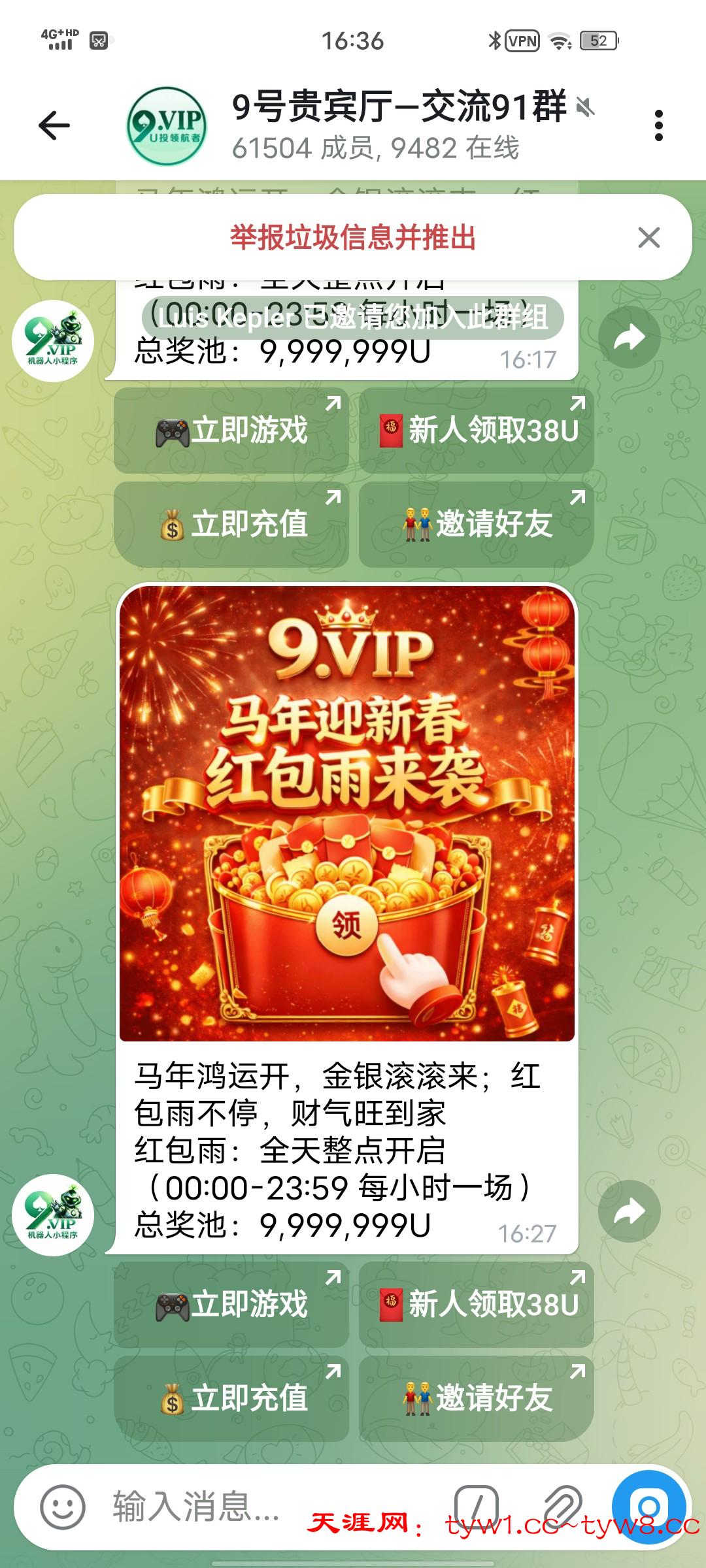The width and height of the screenshot is (706, 1568).
Task: Tap 举报垃圾信息并推出 to report spam
Action: 352,237
